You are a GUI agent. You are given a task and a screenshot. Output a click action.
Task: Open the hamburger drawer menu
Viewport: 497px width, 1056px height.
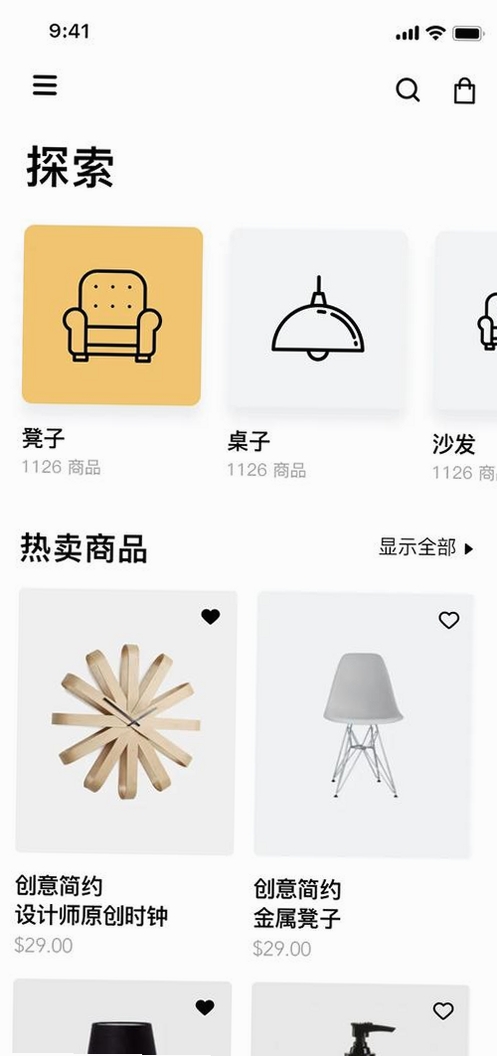[45, 85]
